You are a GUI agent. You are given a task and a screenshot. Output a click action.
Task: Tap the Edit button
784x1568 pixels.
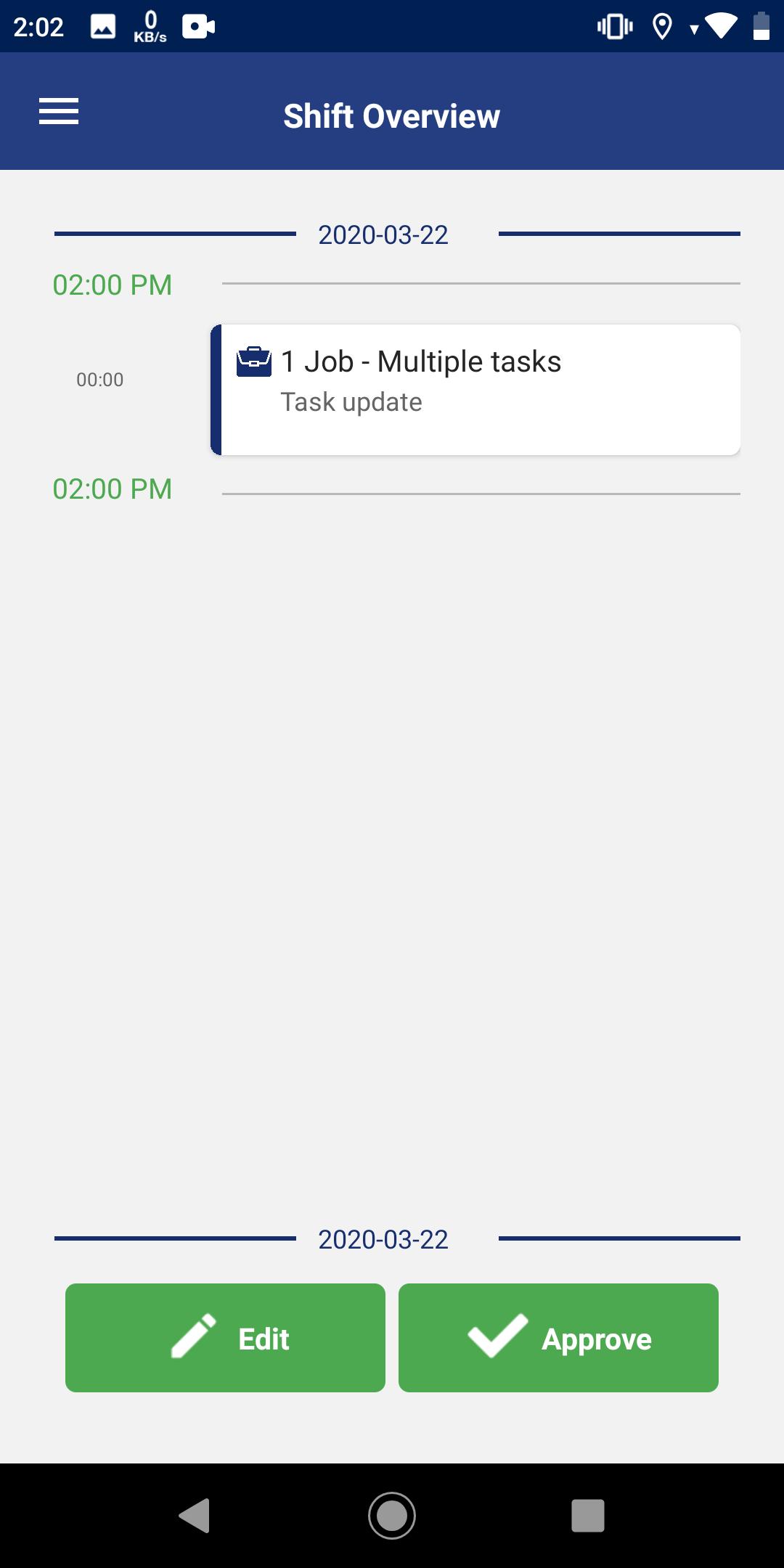coord(225,1338)
